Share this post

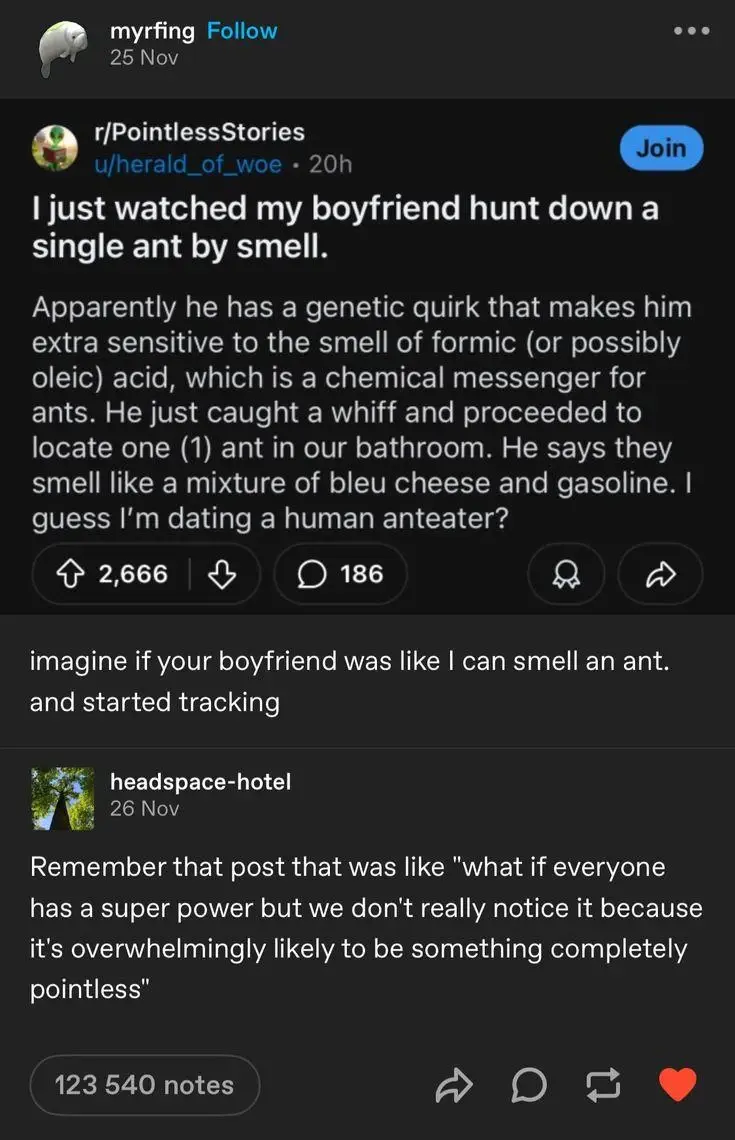[x=453, y=1085]
